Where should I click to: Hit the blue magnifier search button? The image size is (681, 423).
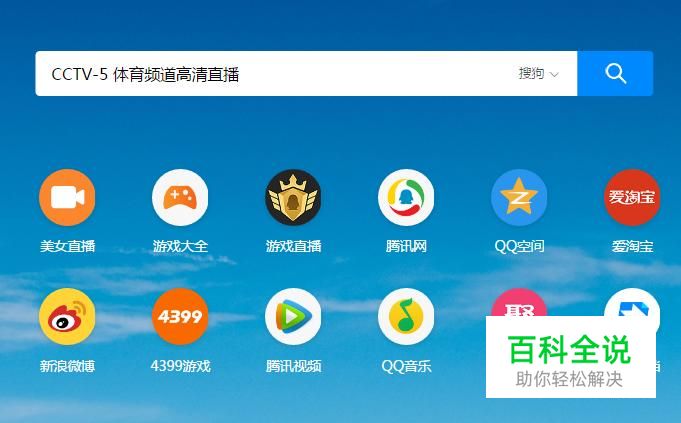615,73
